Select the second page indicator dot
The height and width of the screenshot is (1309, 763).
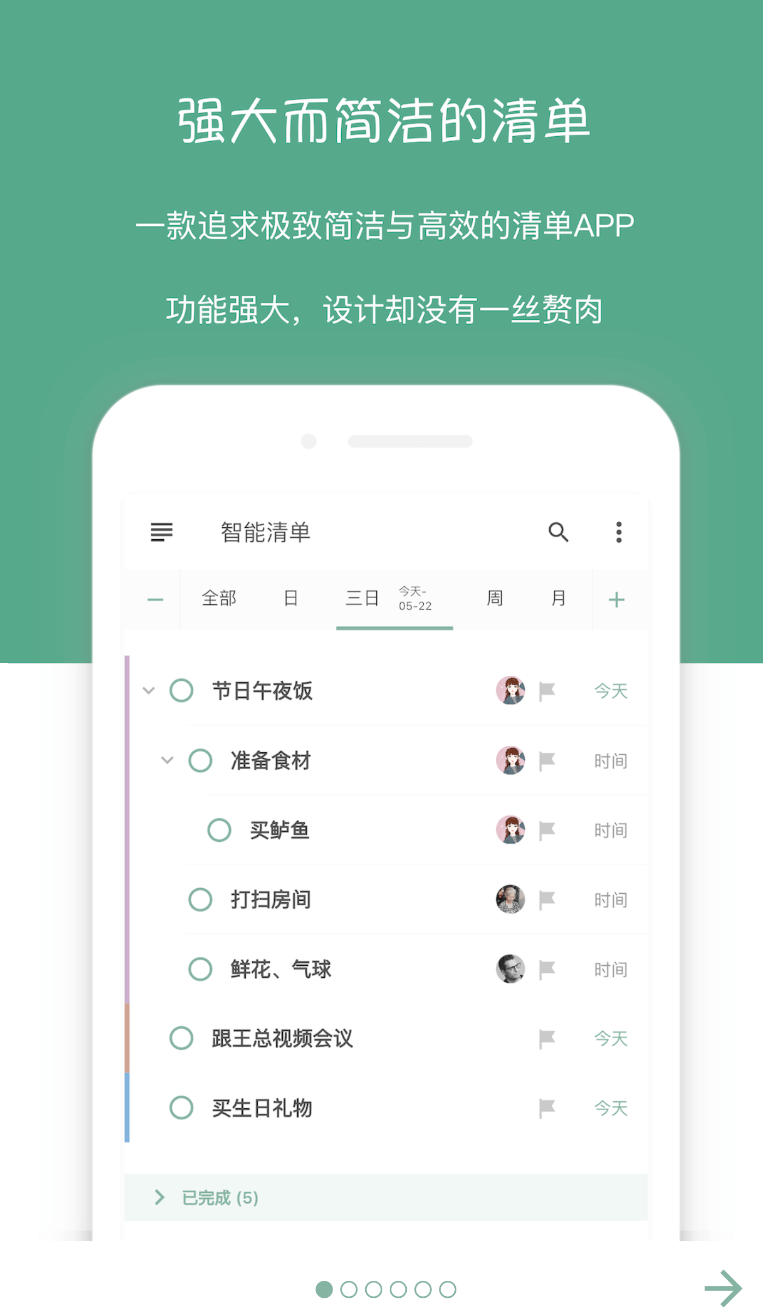(349, 1289)
